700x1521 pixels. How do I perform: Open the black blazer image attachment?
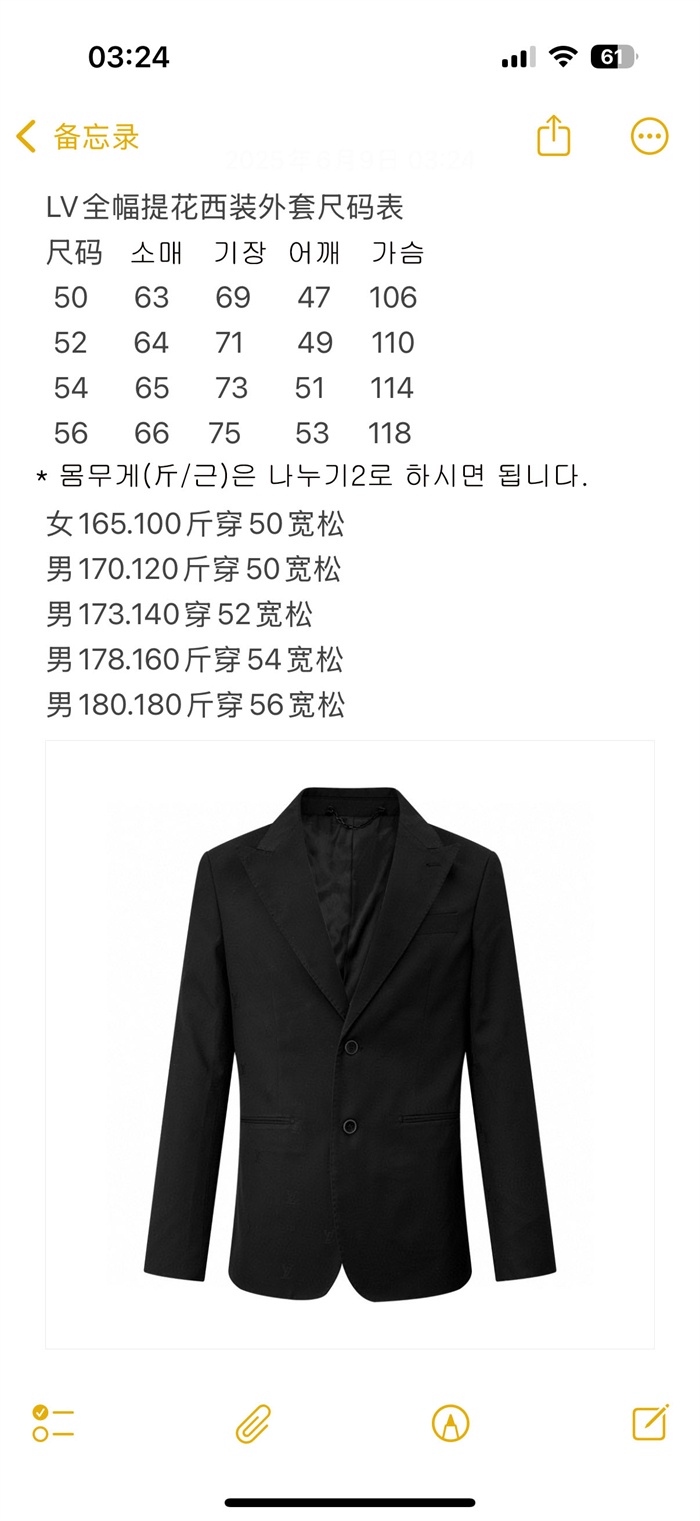point(349,1044)
